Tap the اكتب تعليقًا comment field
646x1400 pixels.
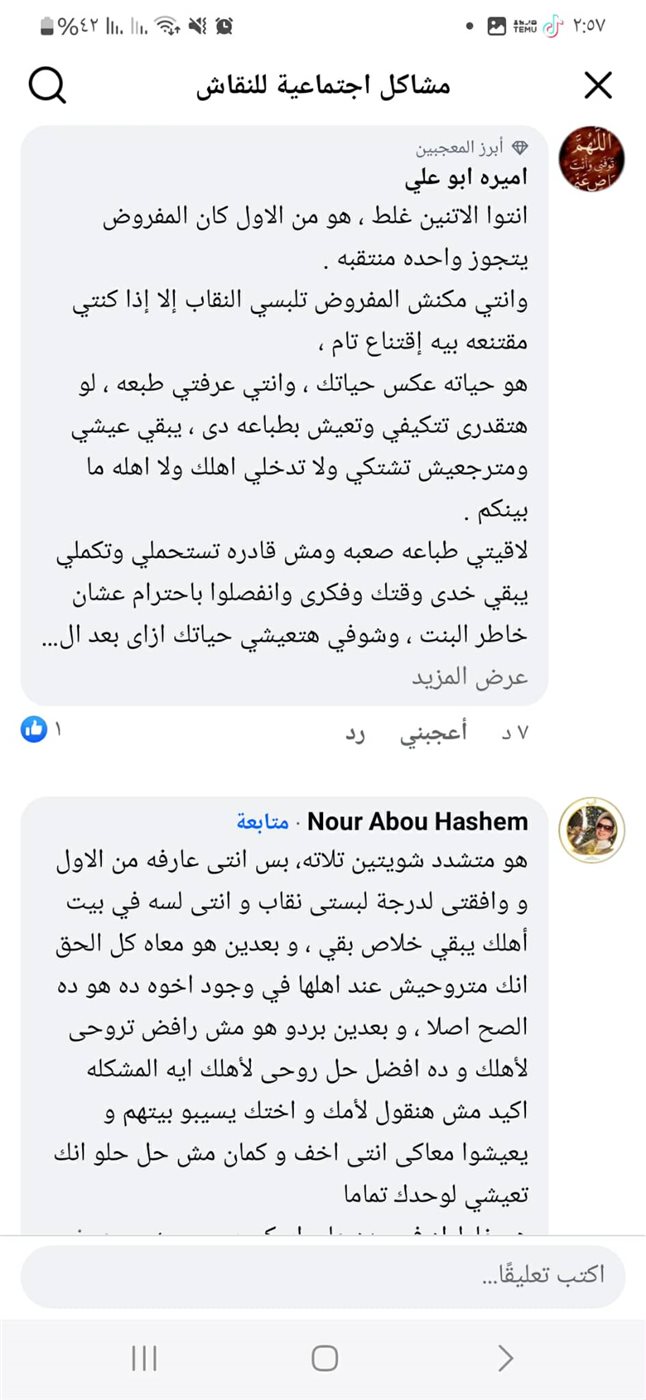coord(322,1275)
